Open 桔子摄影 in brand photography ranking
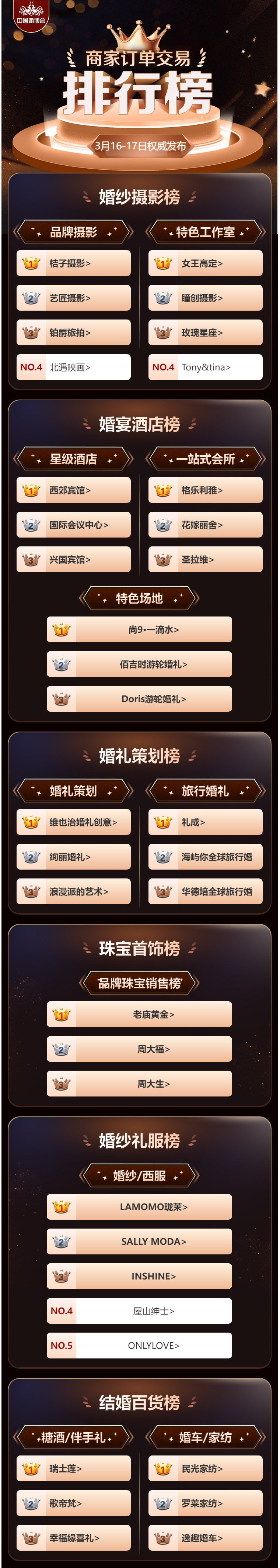 click(x=73, y=263)
